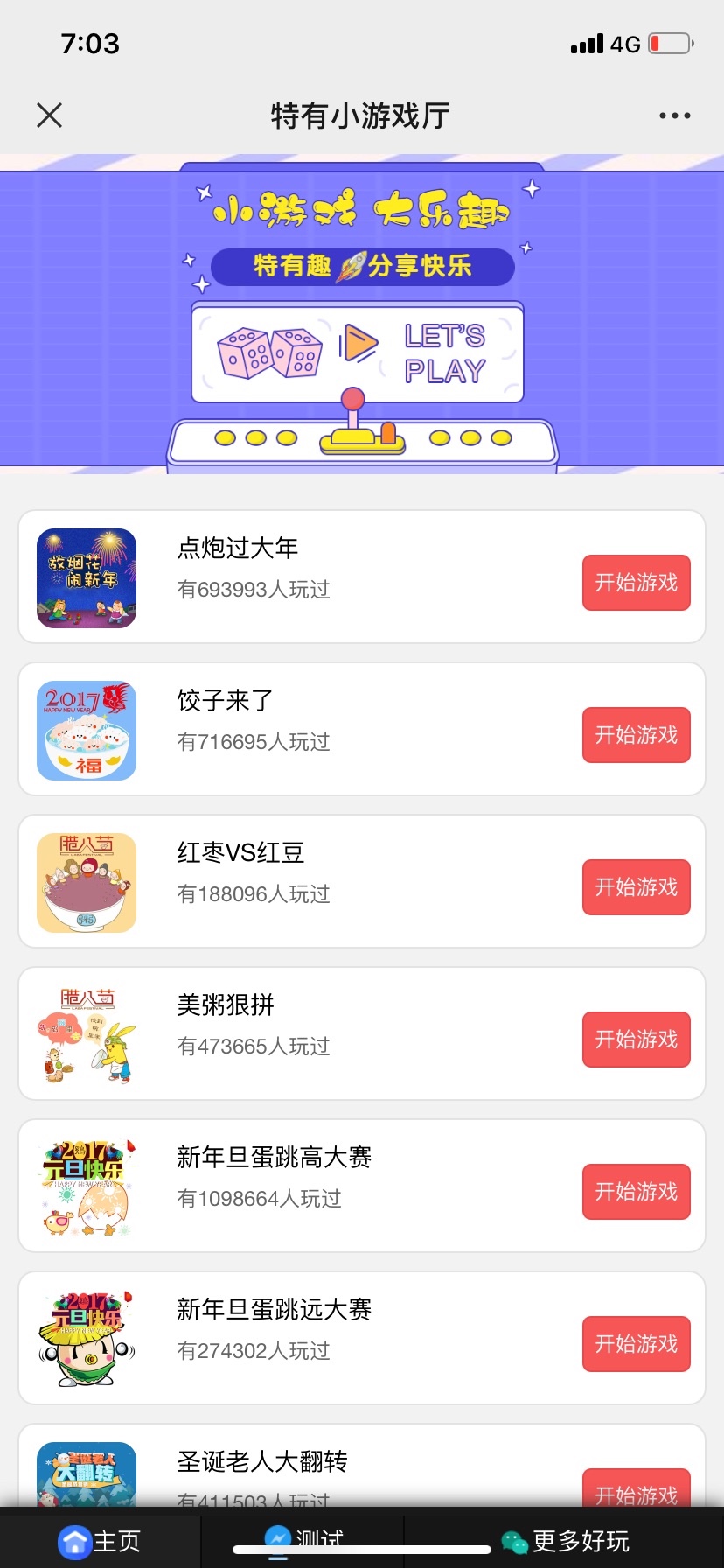Start the 圣诞老人大翻转 game
Viewport: 724px width, 1568px height.
click(636, 1490)
